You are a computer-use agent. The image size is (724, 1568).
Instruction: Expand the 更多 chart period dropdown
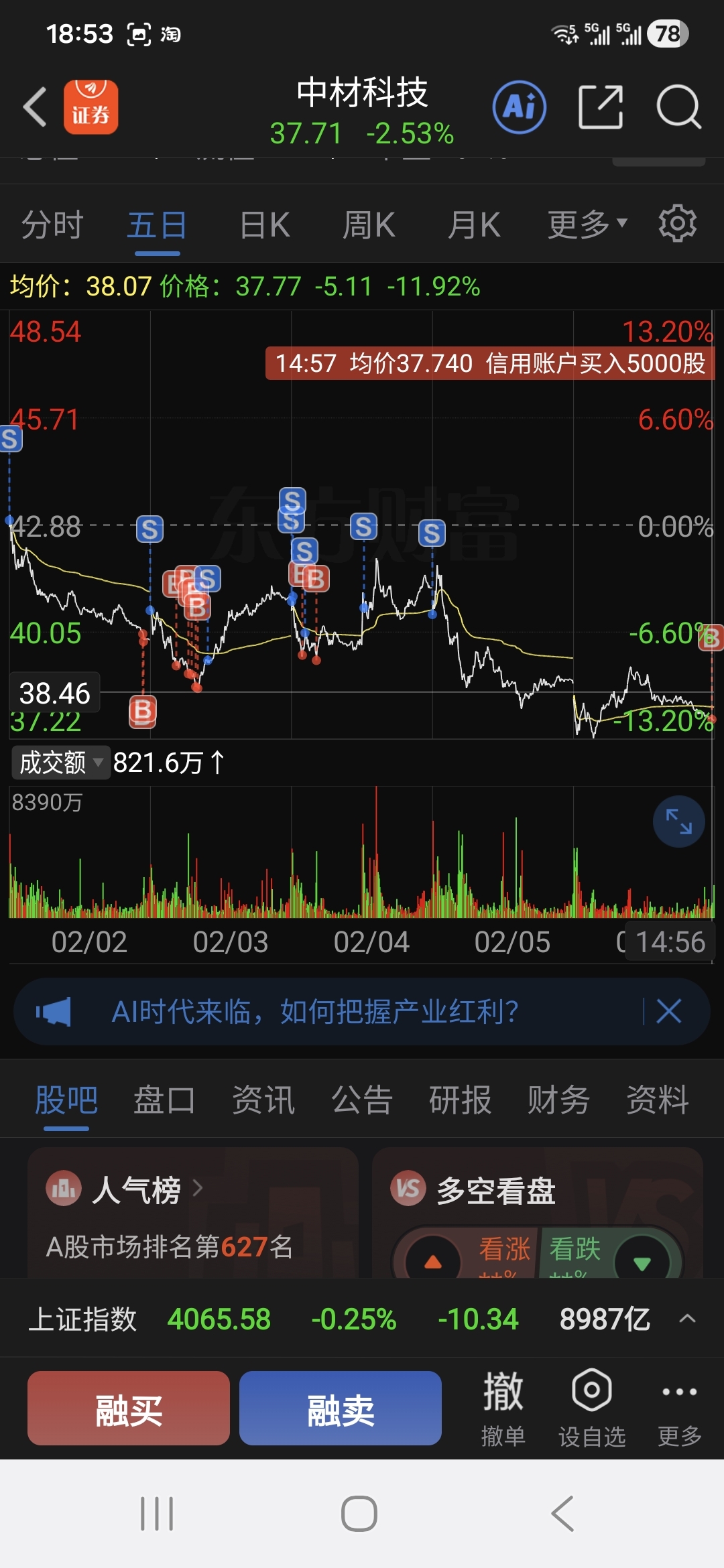click(587, 224)
